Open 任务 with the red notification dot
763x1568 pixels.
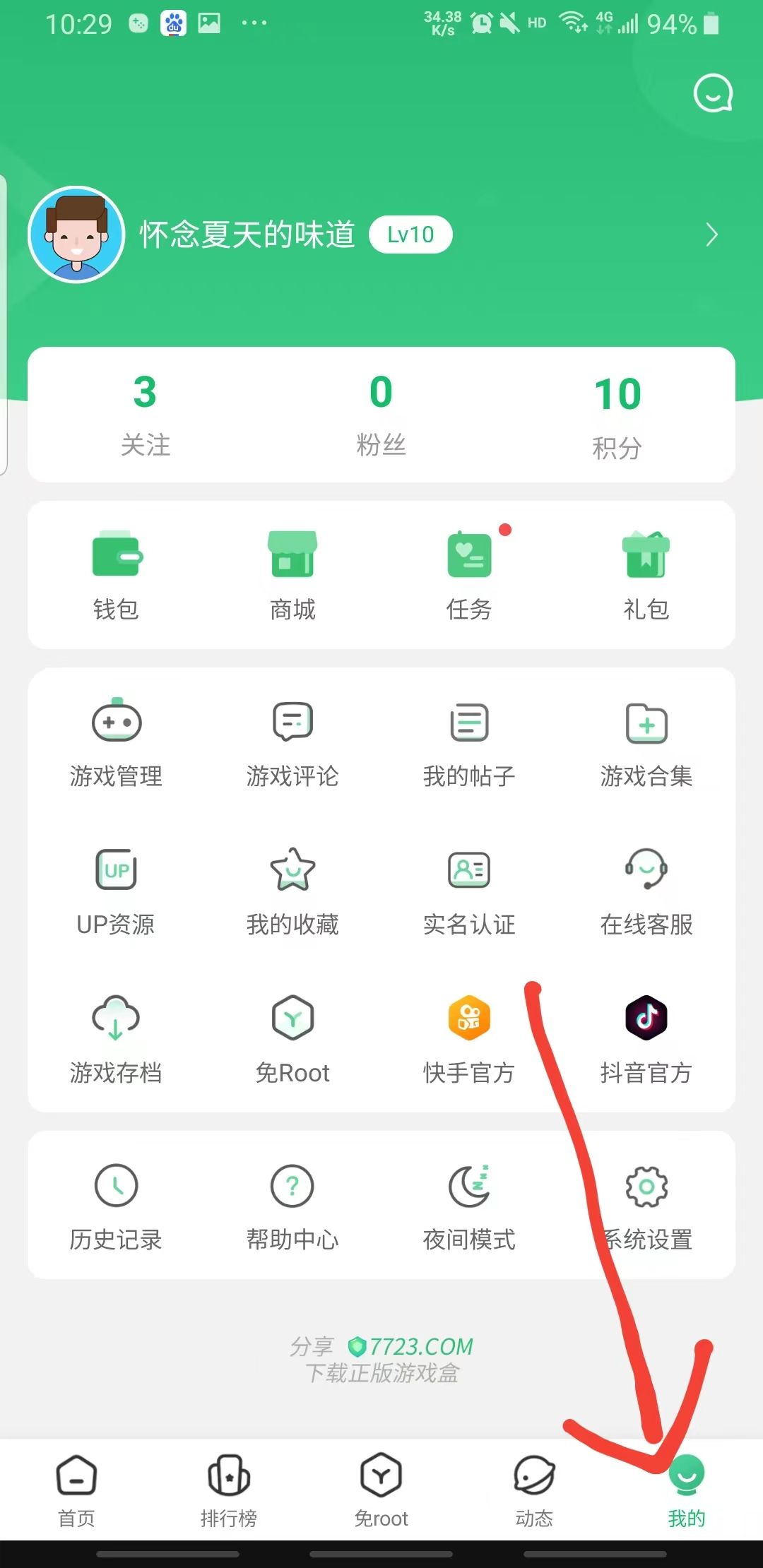pos(468,572)
